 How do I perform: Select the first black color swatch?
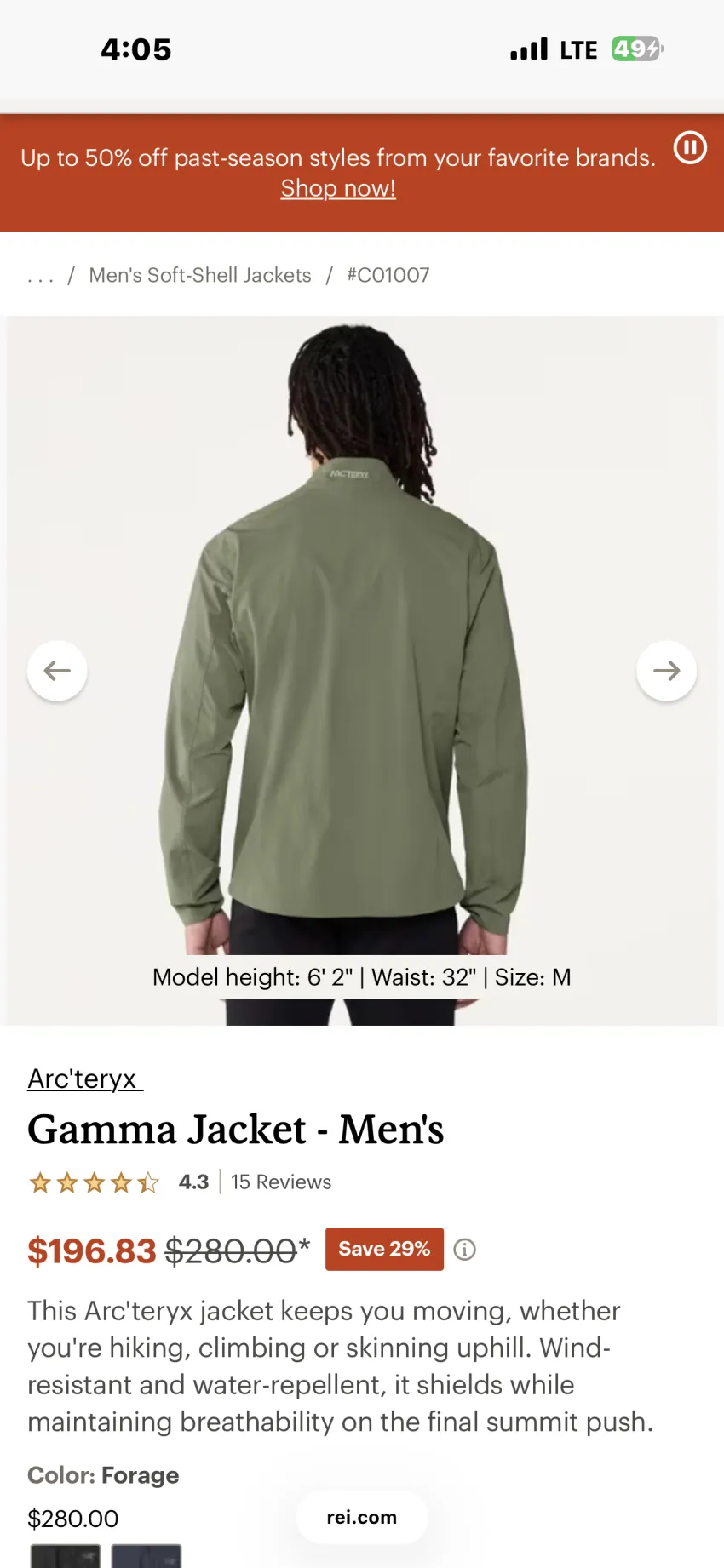pos(66,1556)
